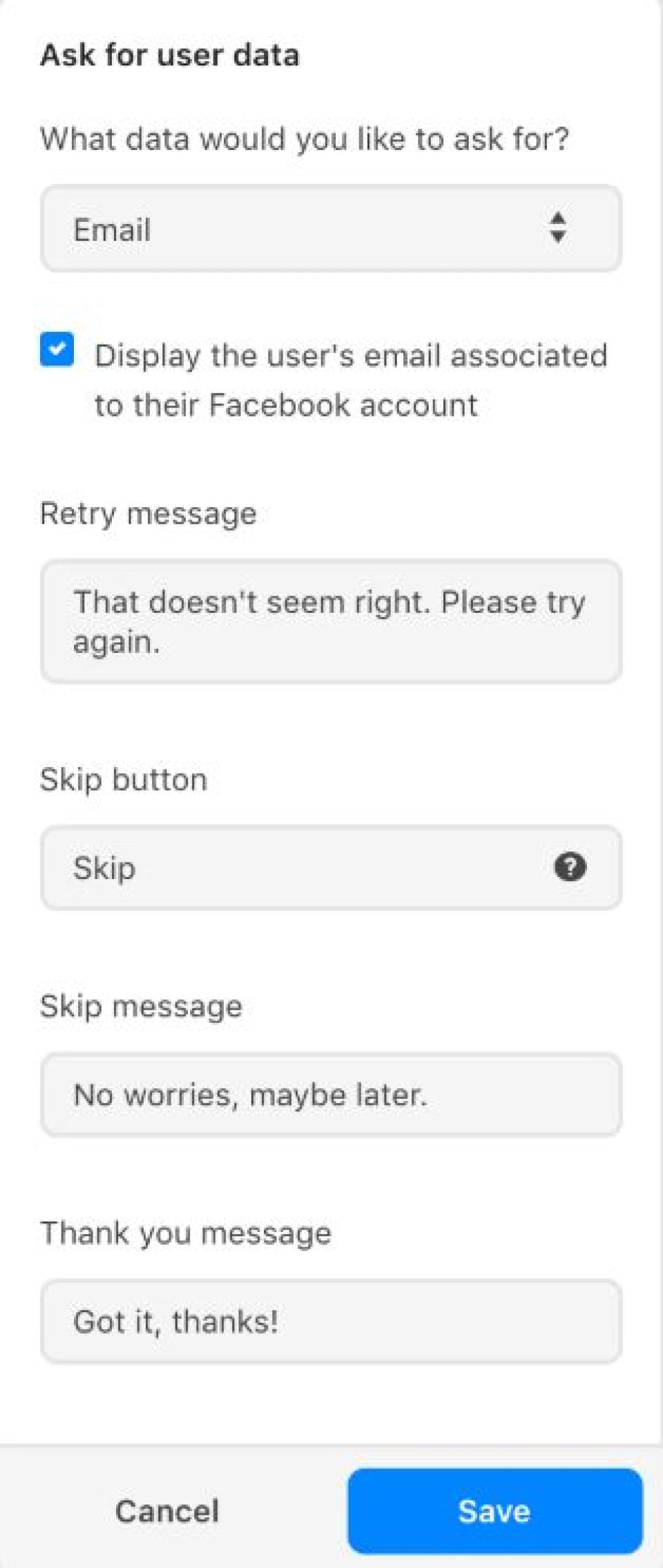Edit the Retry message text field

[331, 621]
